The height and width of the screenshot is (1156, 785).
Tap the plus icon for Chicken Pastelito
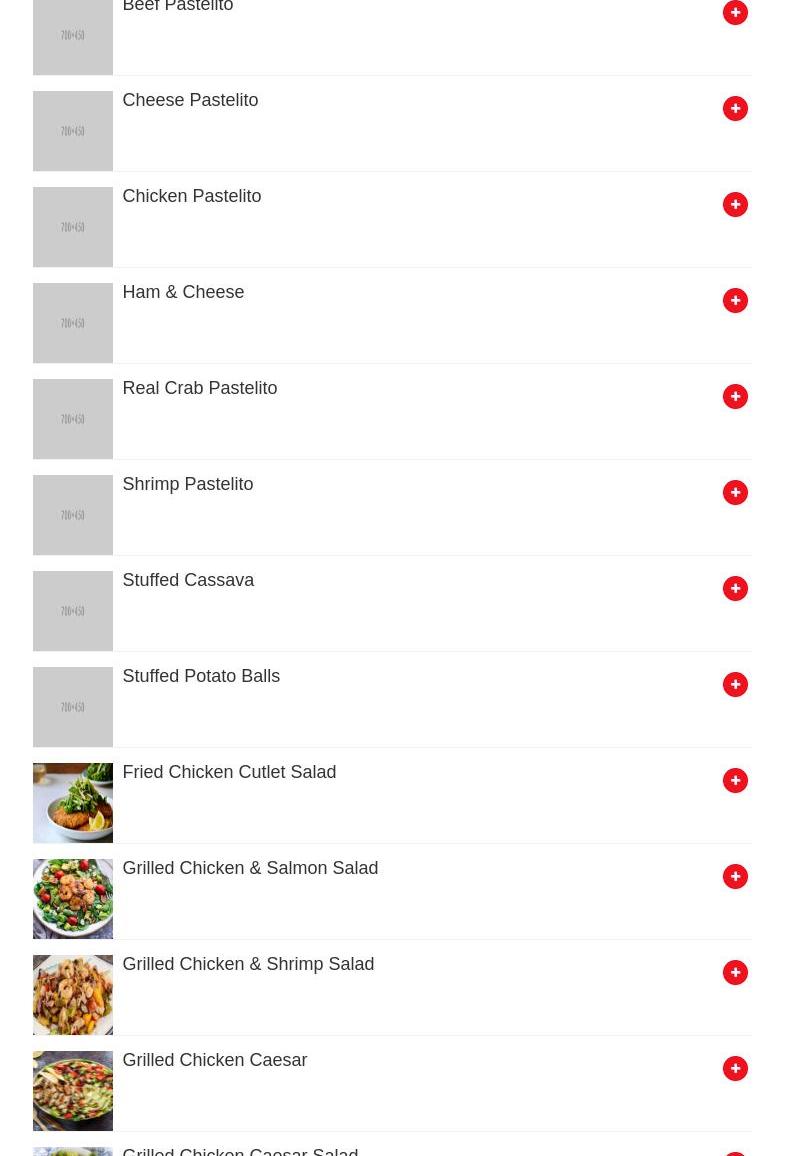[x=735, y=204]
